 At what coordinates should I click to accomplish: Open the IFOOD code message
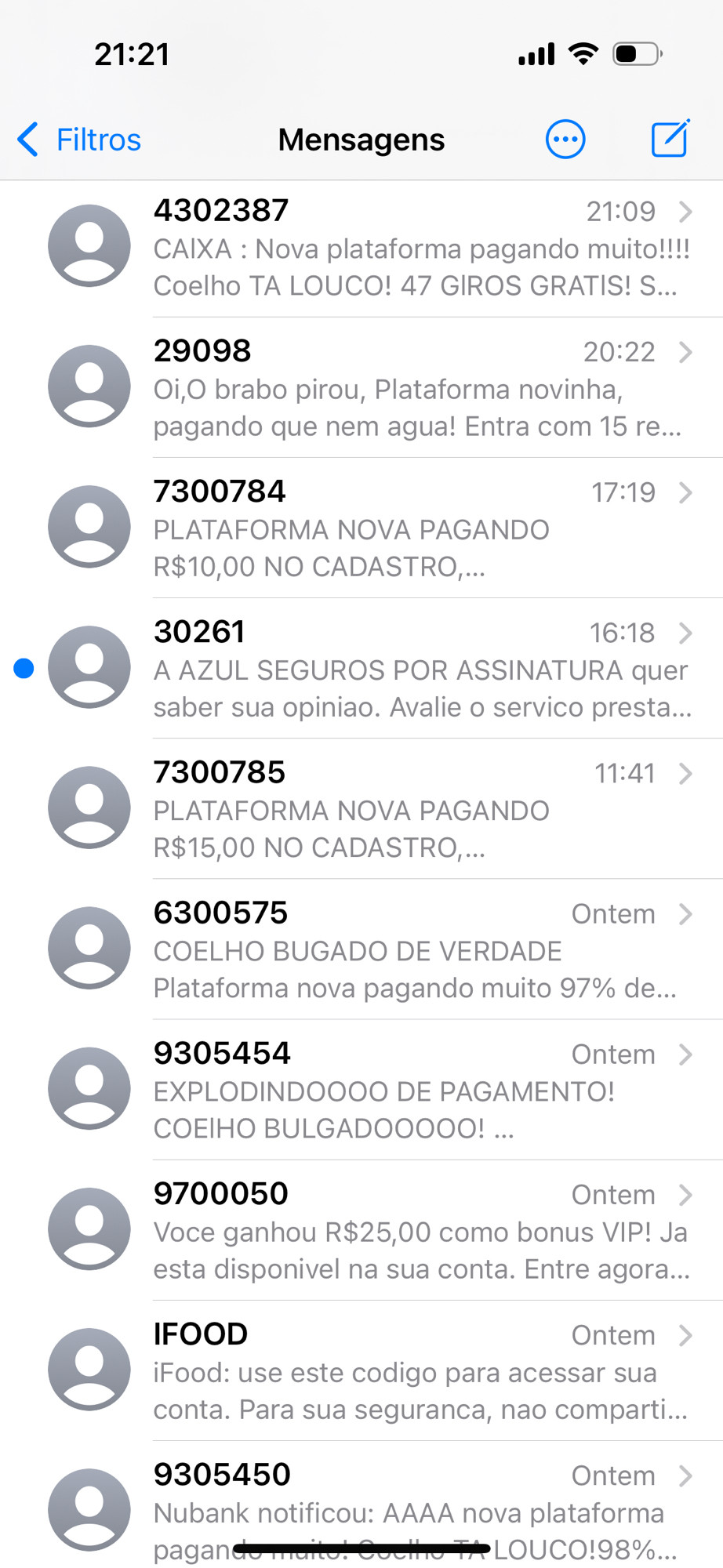click(x=361, y=1370)
